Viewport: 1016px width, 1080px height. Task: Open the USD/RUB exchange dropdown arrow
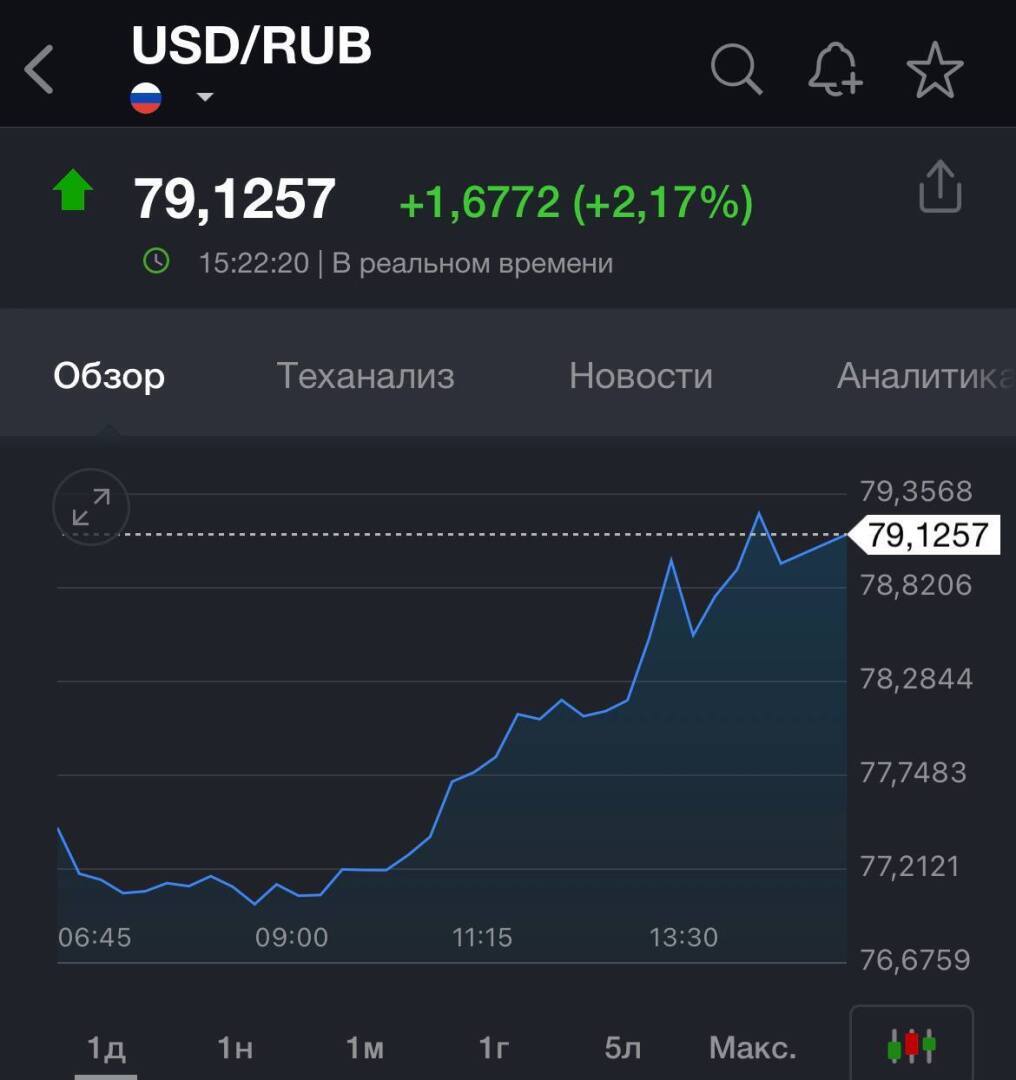(x=204, y=97)
